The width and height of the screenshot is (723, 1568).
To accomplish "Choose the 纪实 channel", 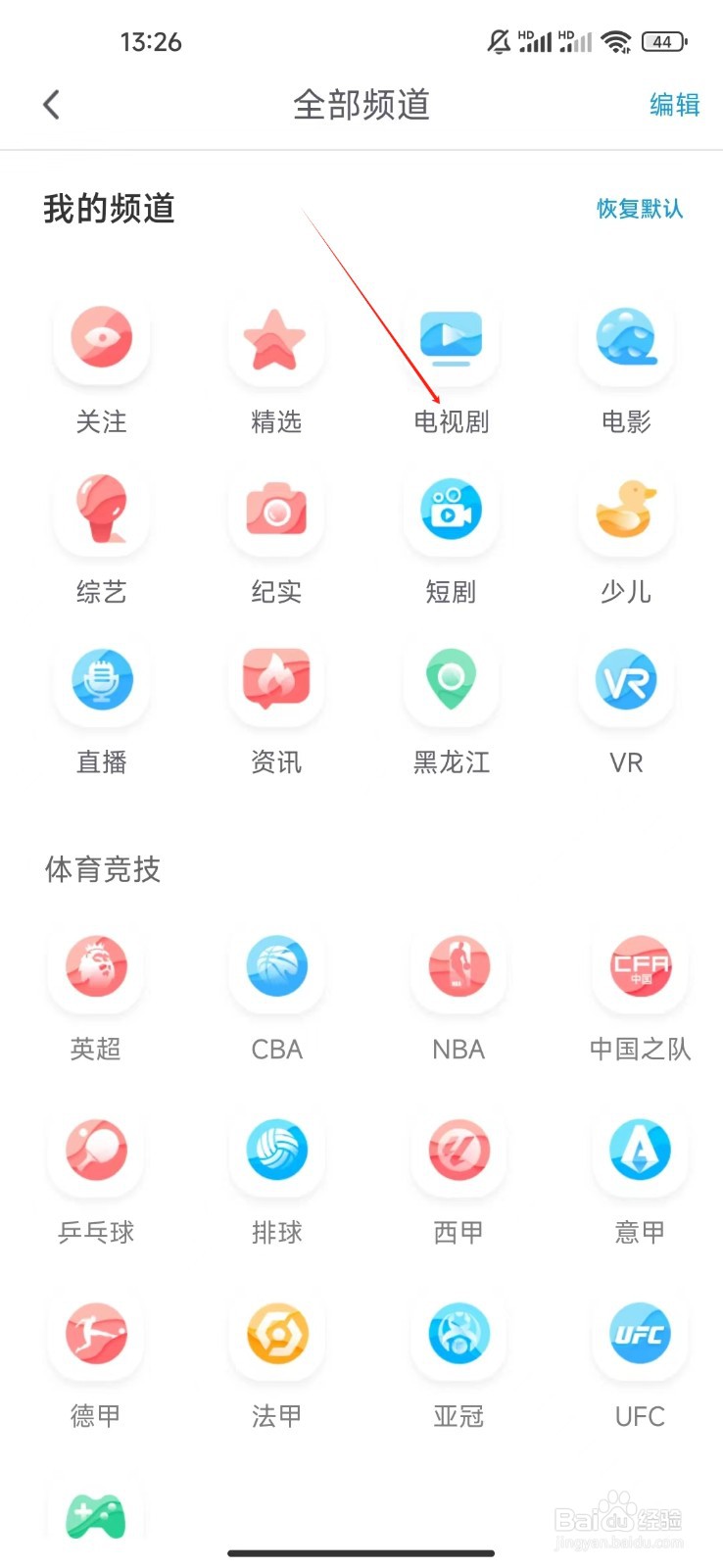I will (x=276, y=536).
